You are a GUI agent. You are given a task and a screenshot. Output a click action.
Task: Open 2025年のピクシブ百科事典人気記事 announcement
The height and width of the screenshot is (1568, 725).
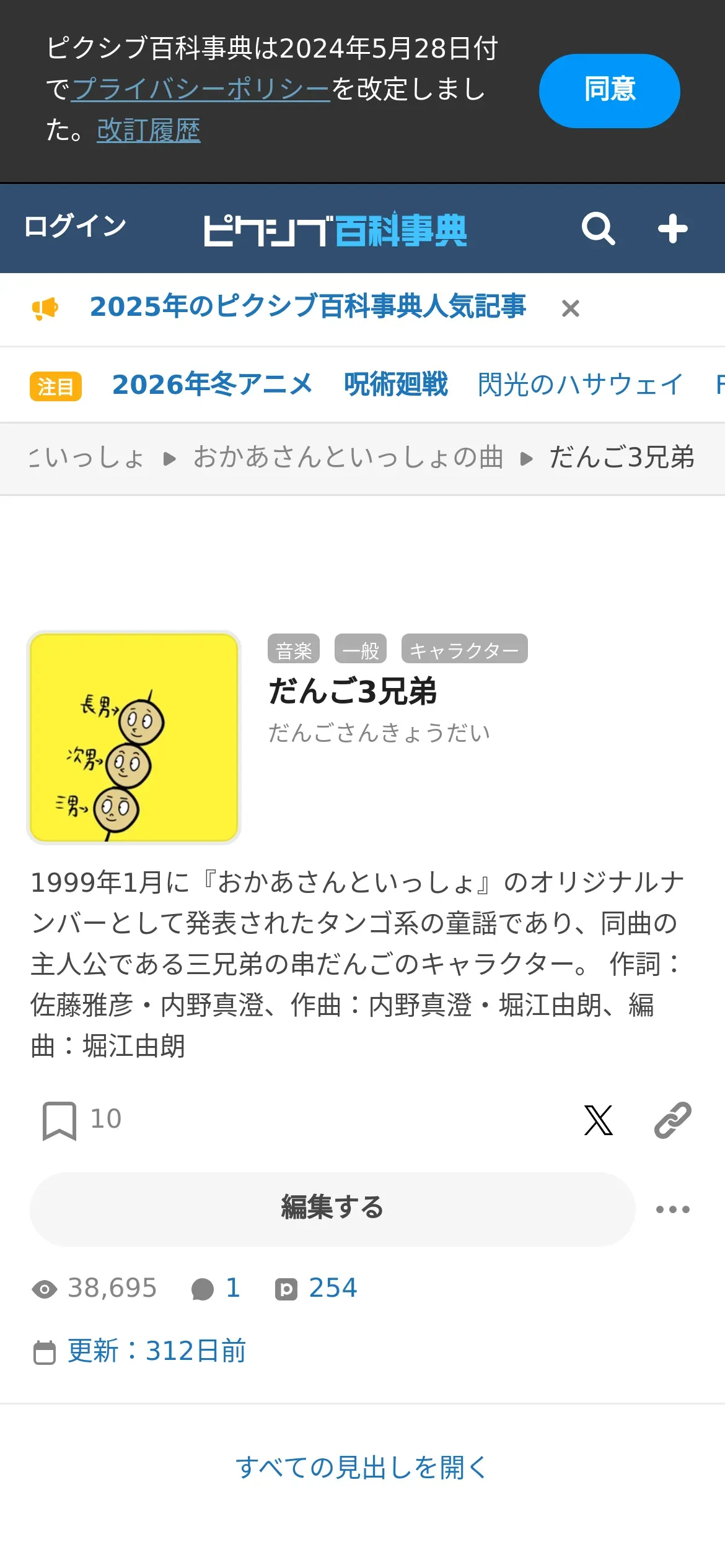tap(308, 307)
